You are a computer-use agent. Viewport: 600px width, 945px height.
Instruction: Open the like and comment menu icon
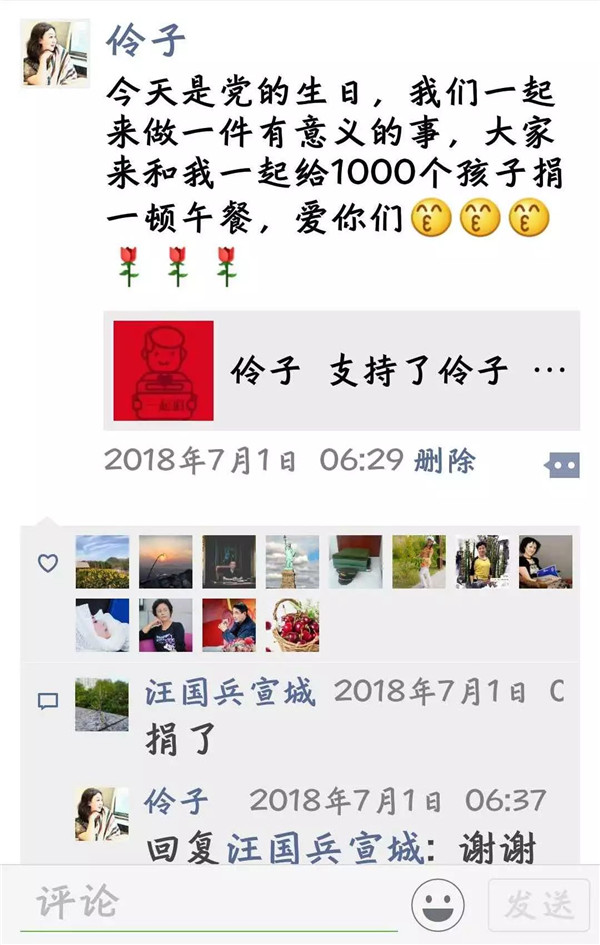click(561, 464)
